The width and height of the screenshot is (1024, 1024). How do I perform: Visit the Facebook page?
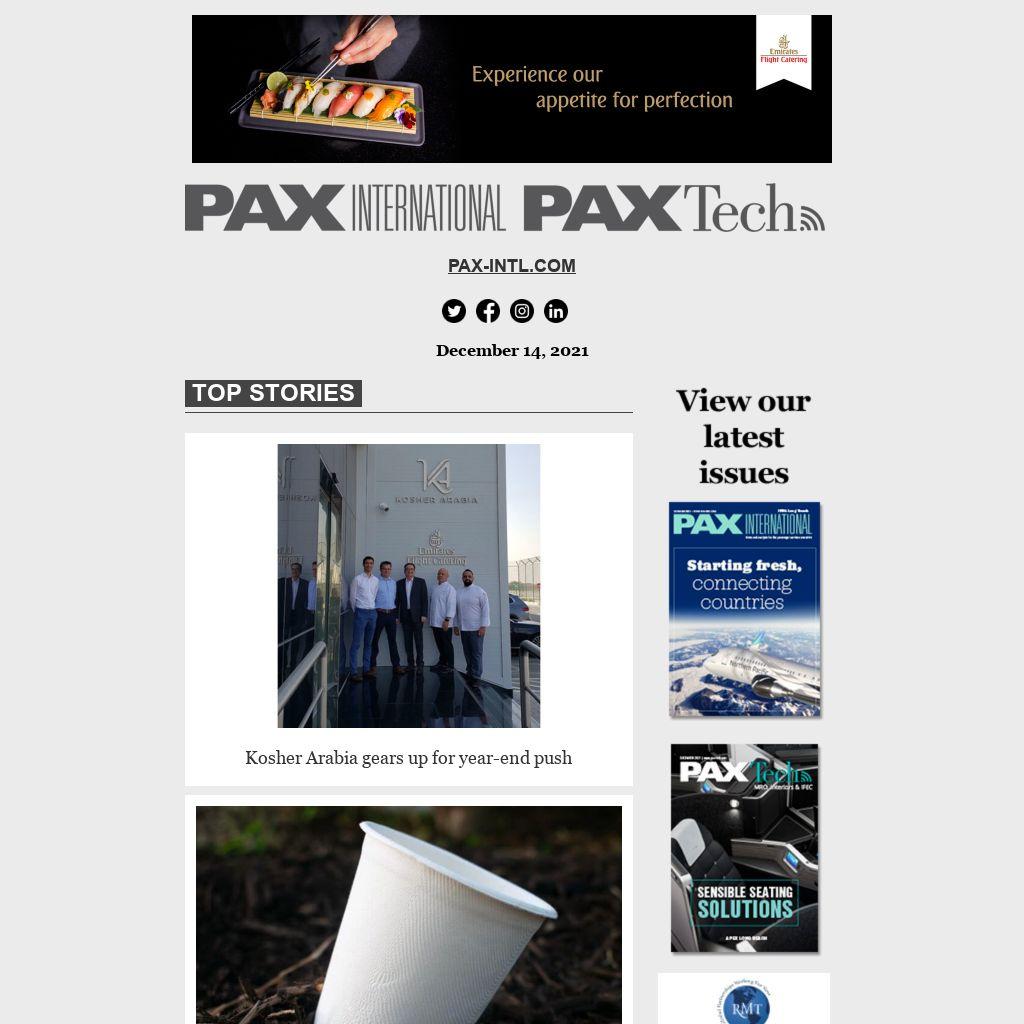click(488, 311)
